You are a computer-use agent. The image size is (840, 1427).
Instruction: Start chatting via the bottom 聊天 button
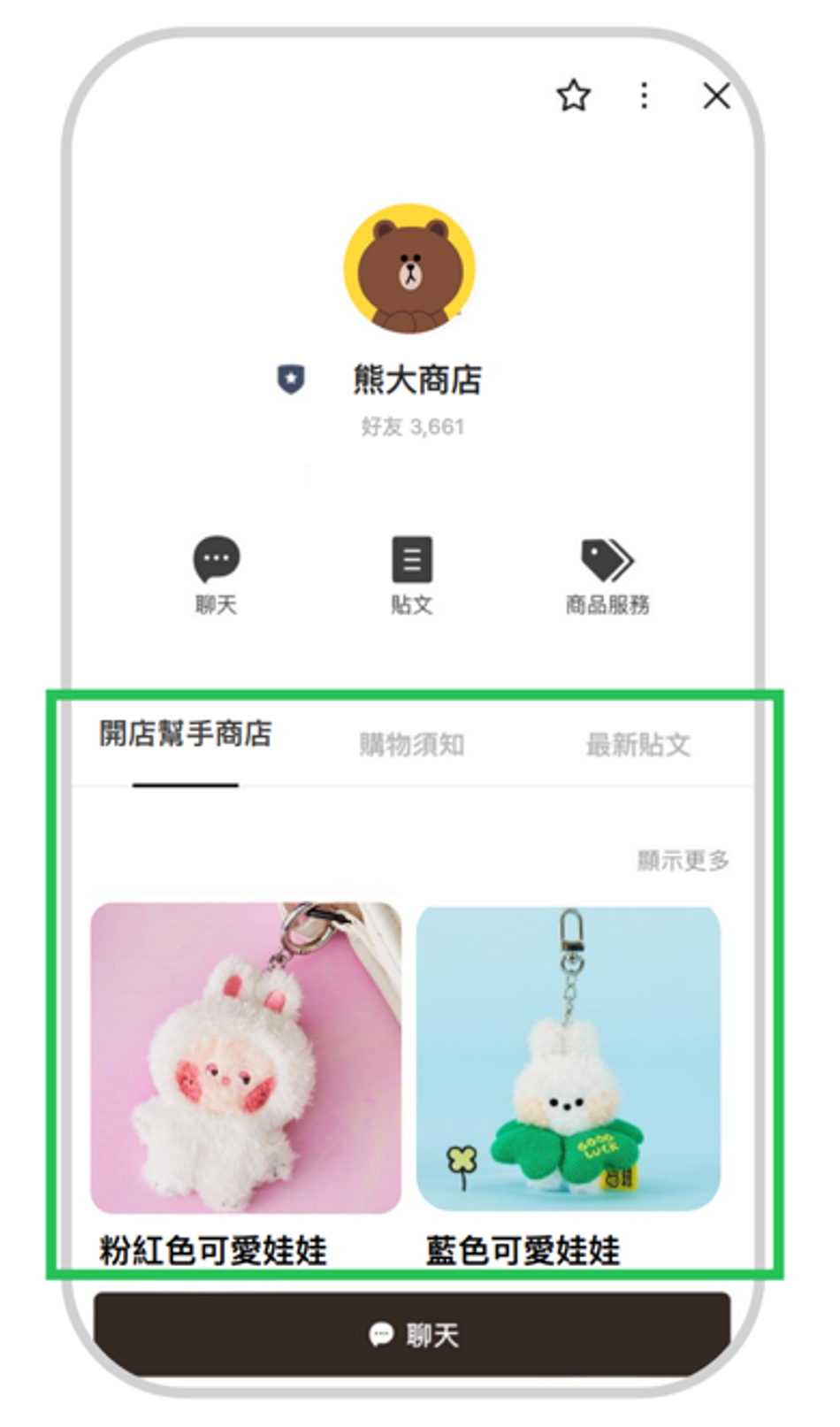(413, 1334)
